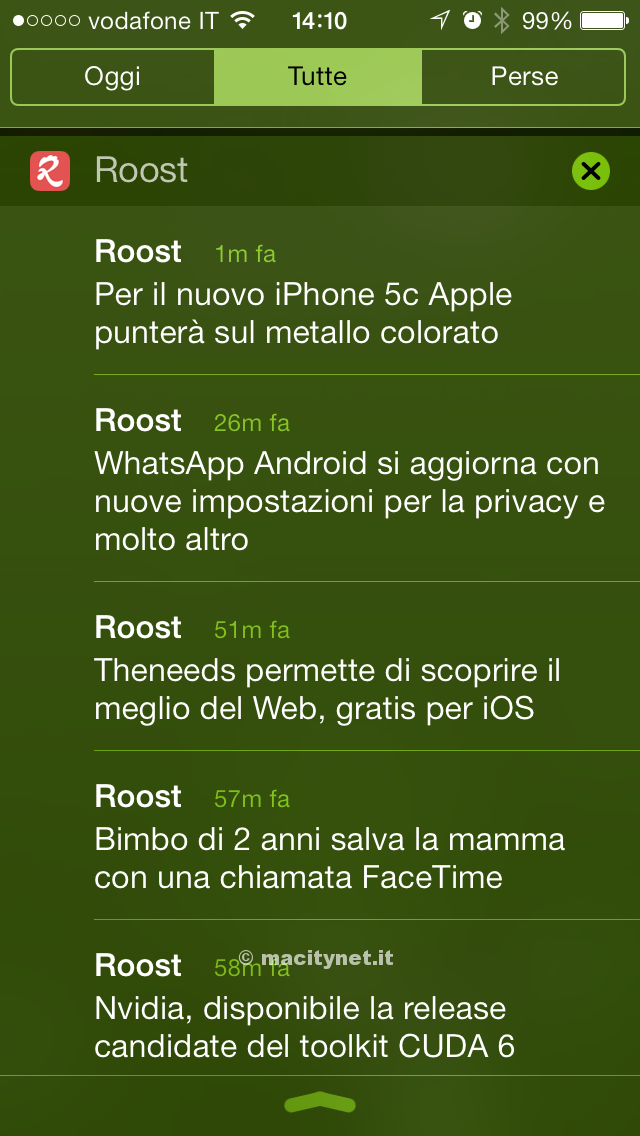Select the Tutte tab

coord(318,77)
